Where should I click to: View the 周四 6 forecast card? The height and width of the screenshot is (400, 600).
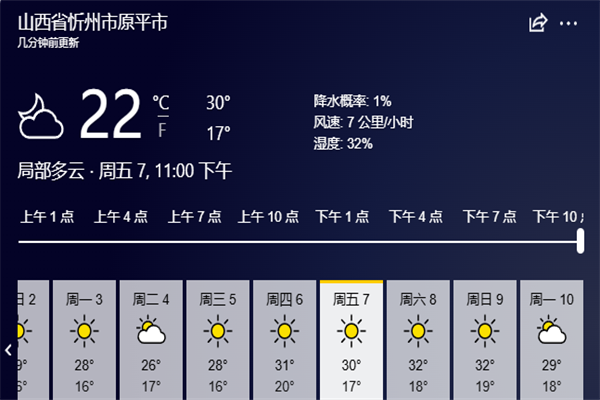pos(284,340)
